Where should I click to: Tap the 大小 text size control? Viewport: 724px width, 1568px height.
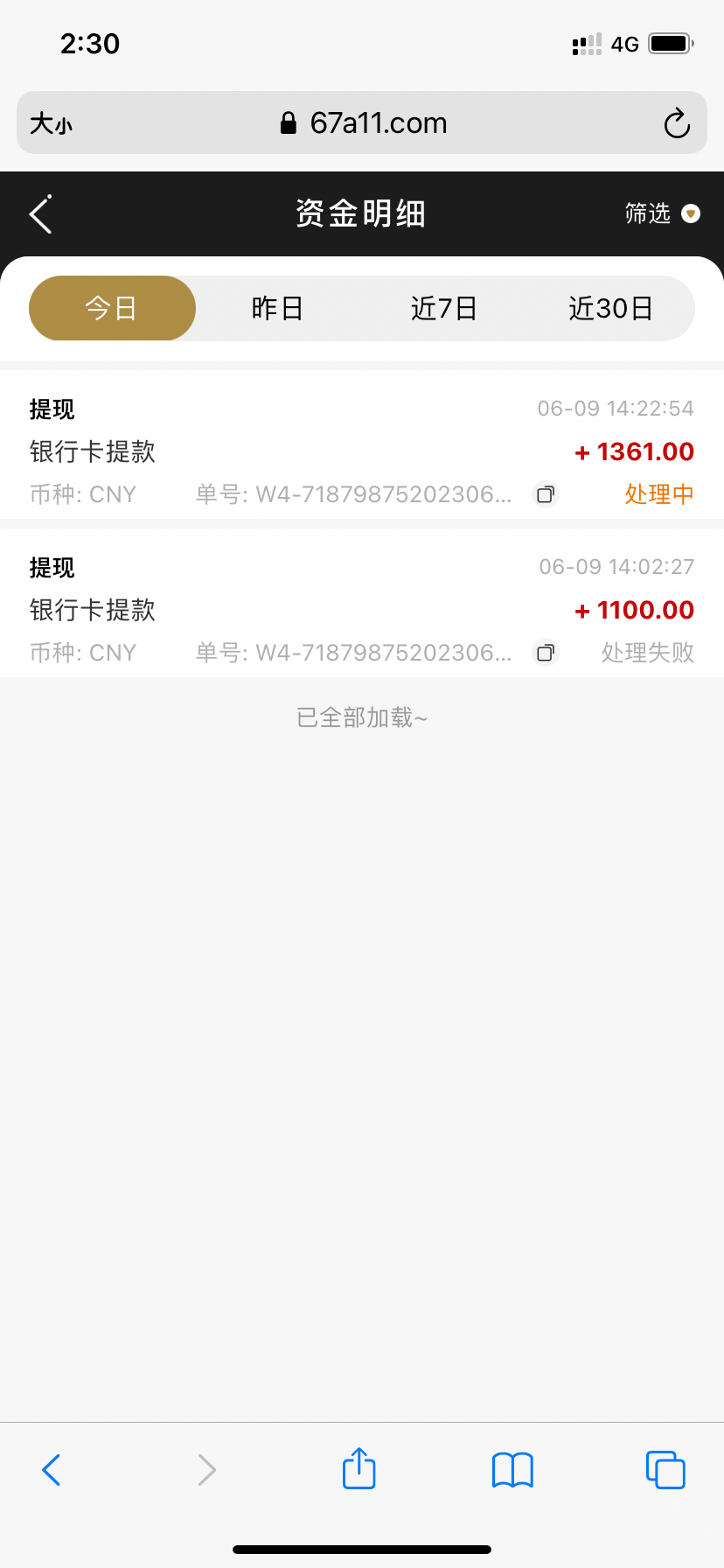(x=50, y=123)
